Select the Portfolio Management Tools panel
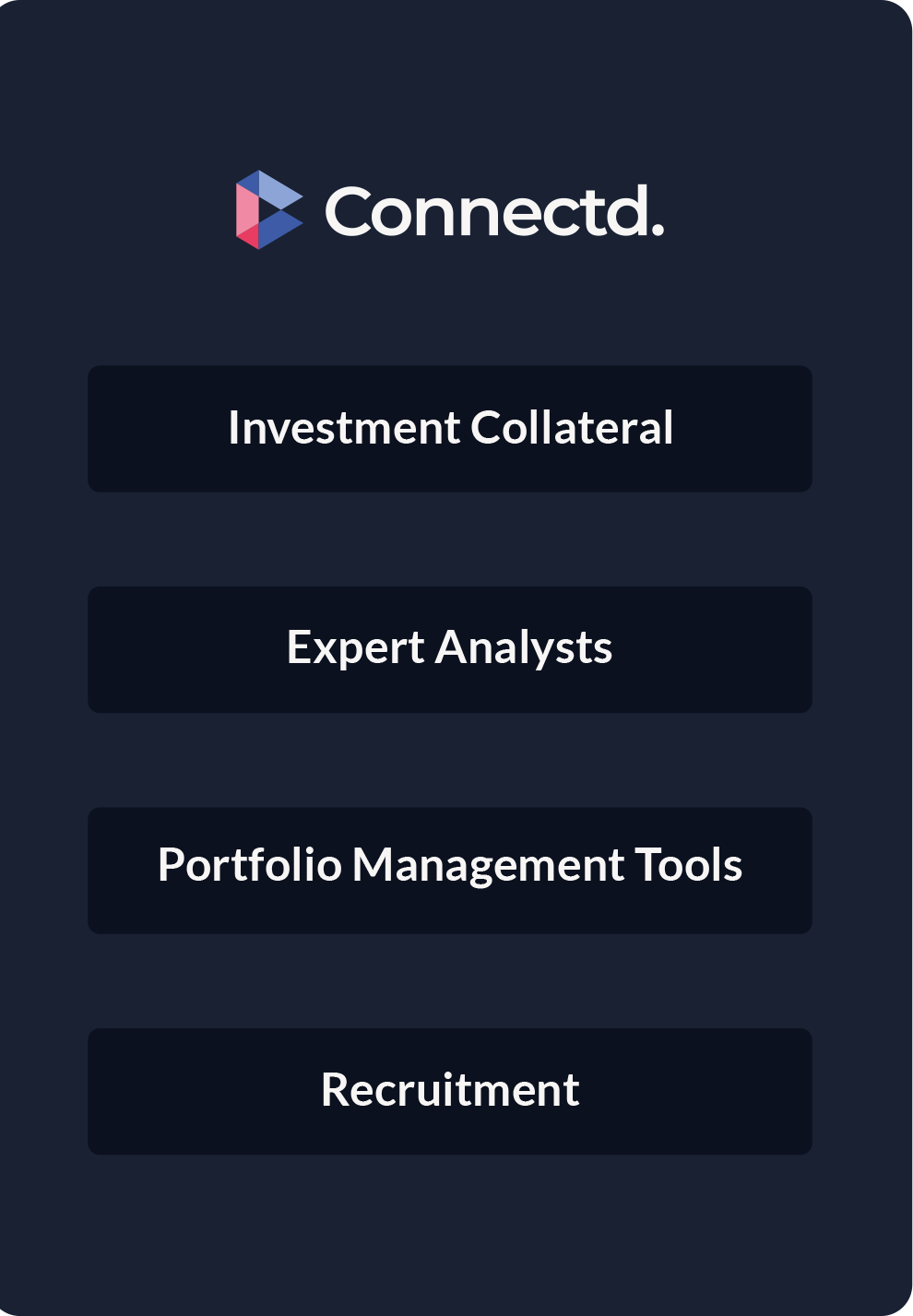The width and height of the screenshot is (913, 1316). pos(451,869)
